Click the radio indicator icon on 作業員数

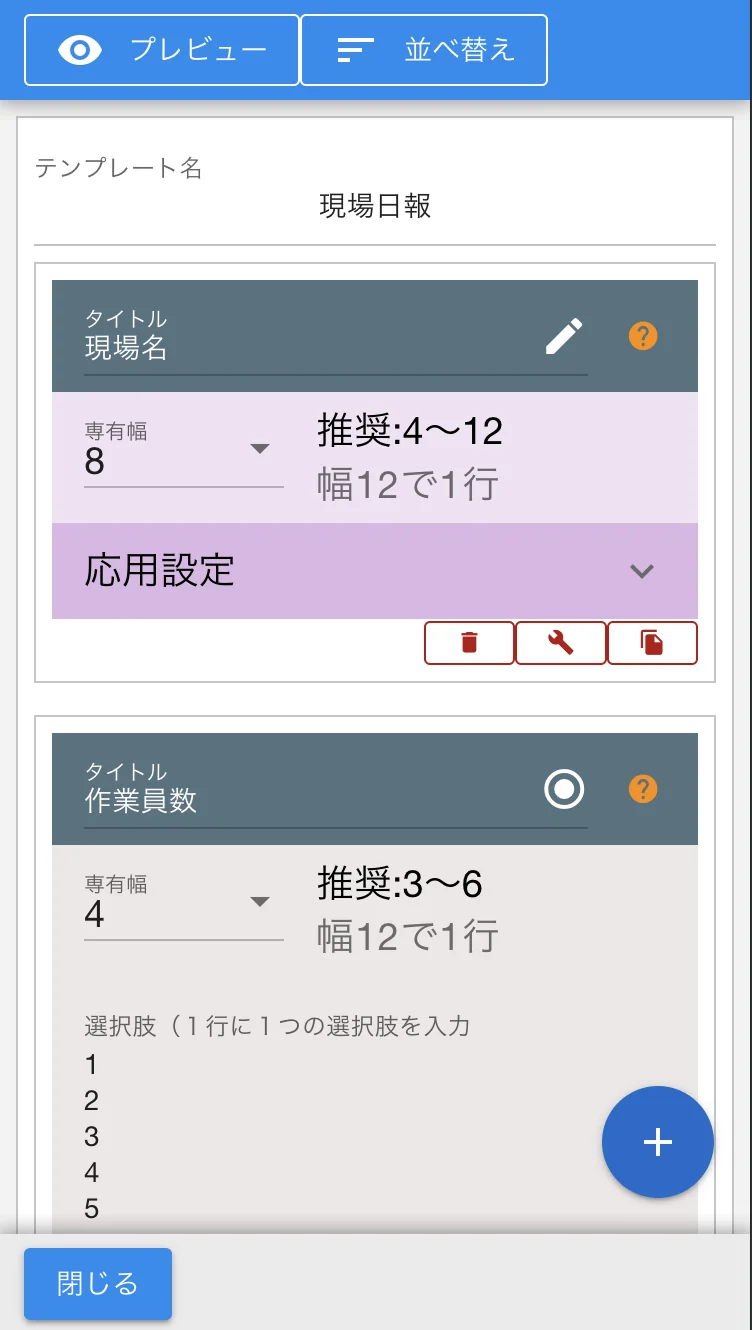point(563,790)
